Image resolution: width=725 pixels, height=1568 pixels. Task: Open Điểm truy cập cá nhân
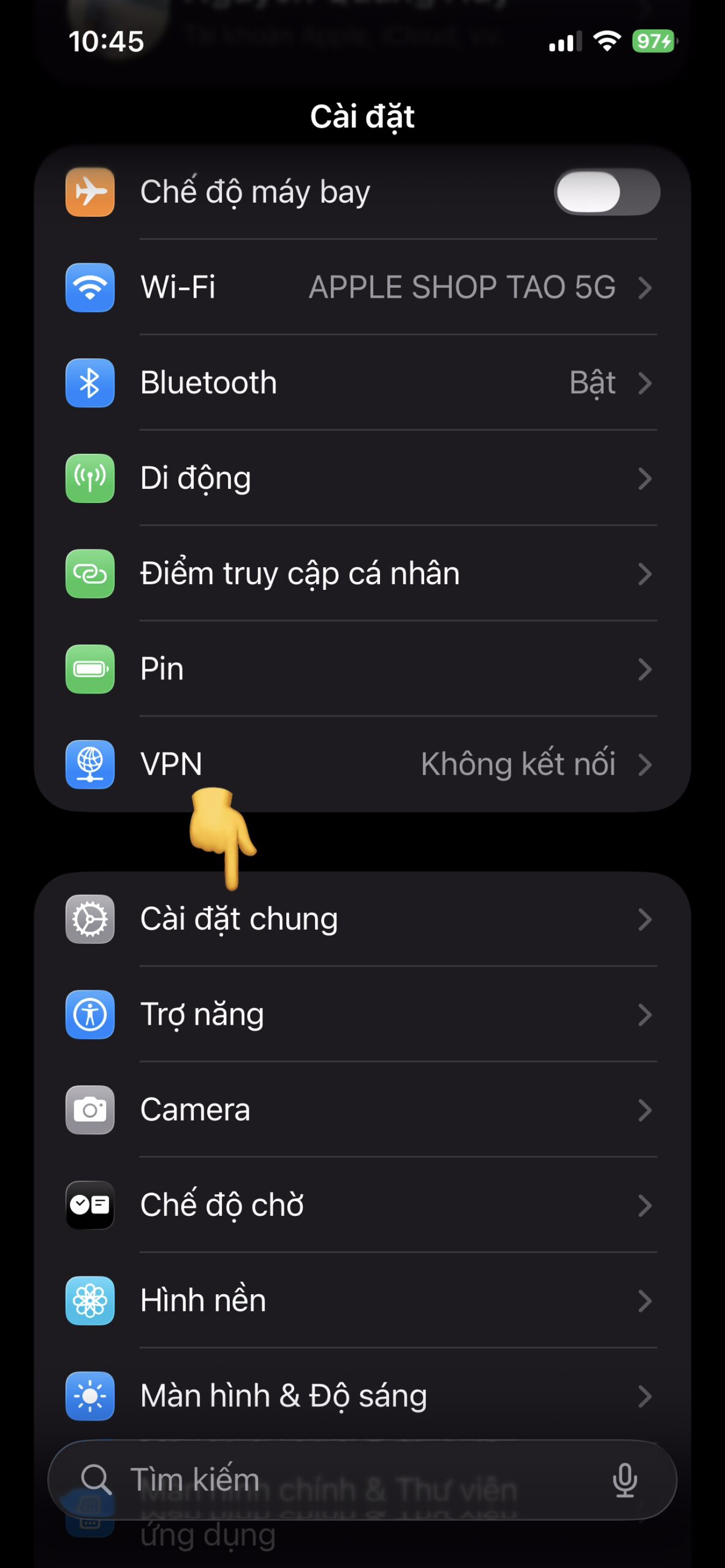362,574
